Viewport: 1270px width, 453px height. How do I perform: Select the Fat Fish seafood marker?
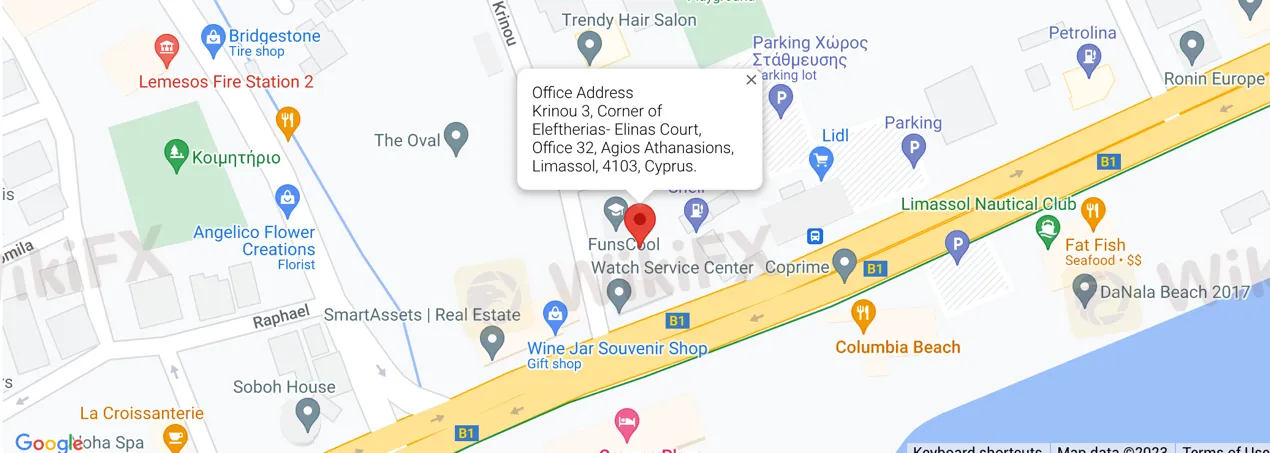point(1093,211)
